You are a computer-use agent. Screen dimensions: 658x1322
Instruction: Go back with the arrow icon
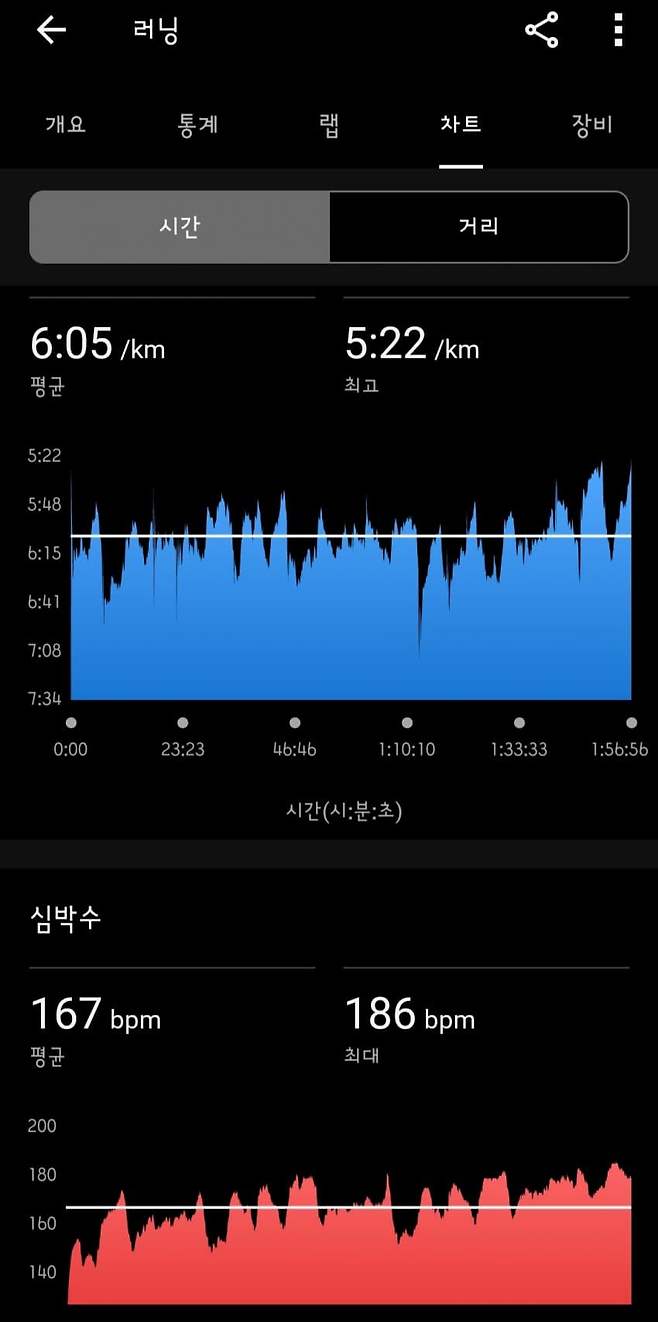51,30
